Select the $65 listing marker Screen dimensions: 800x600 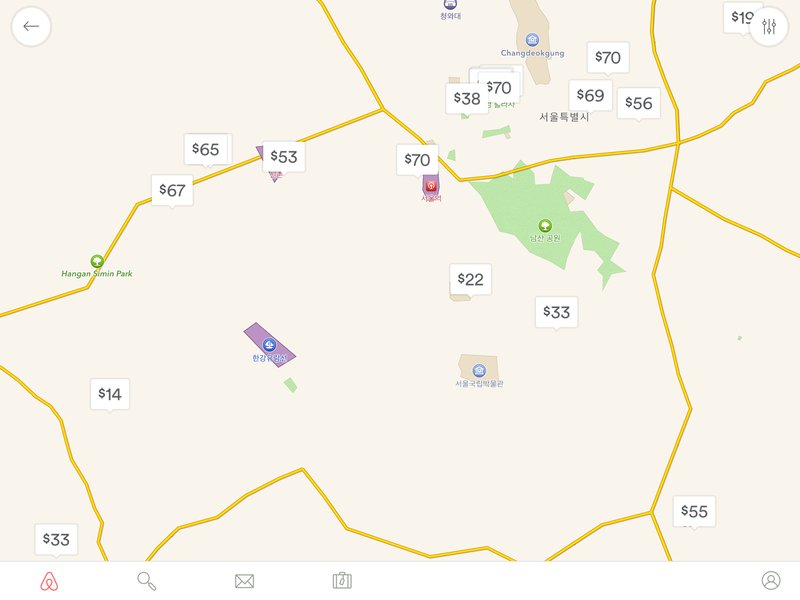pos(204,149)
